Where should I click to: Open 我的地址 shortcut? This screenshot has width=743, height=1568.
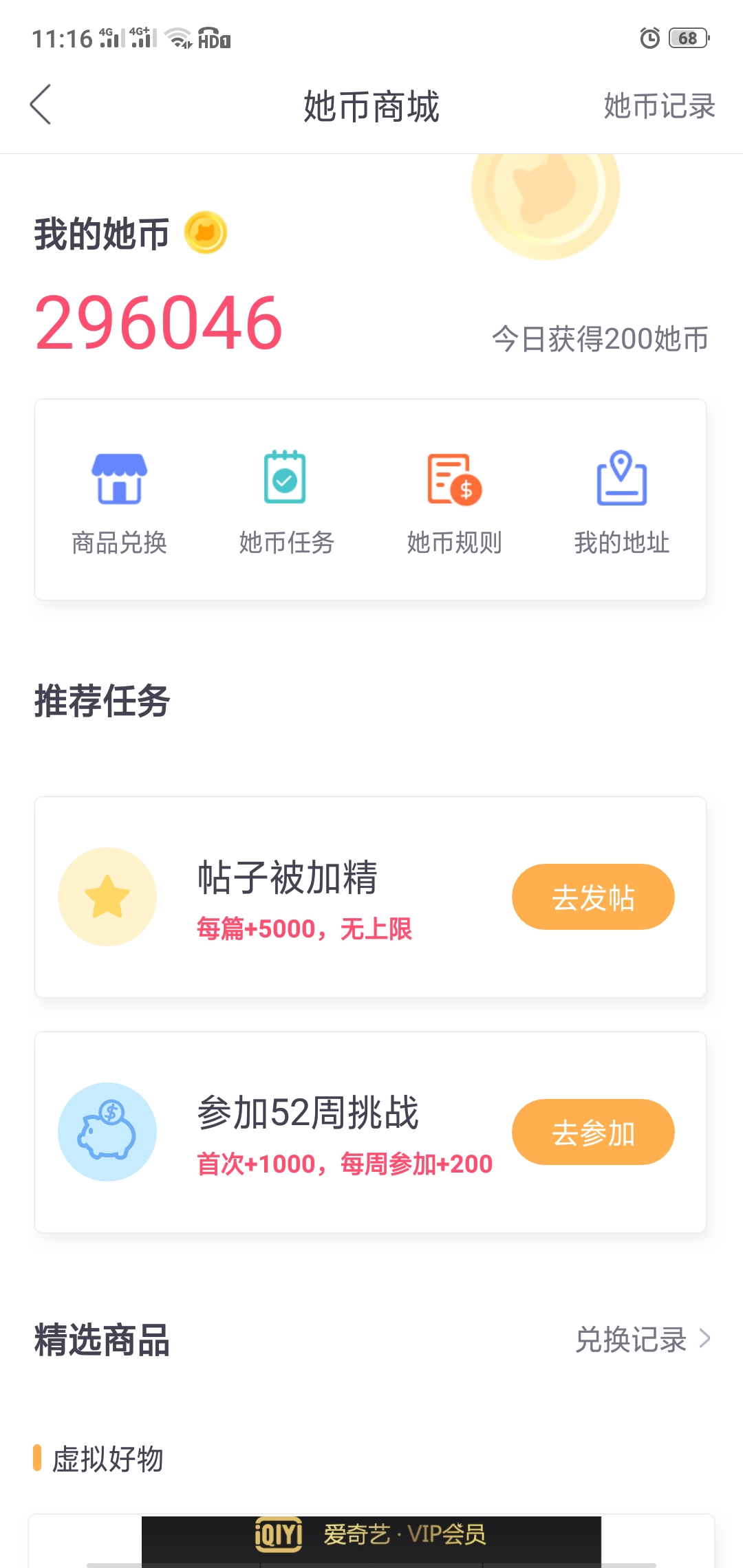(622, 503)
